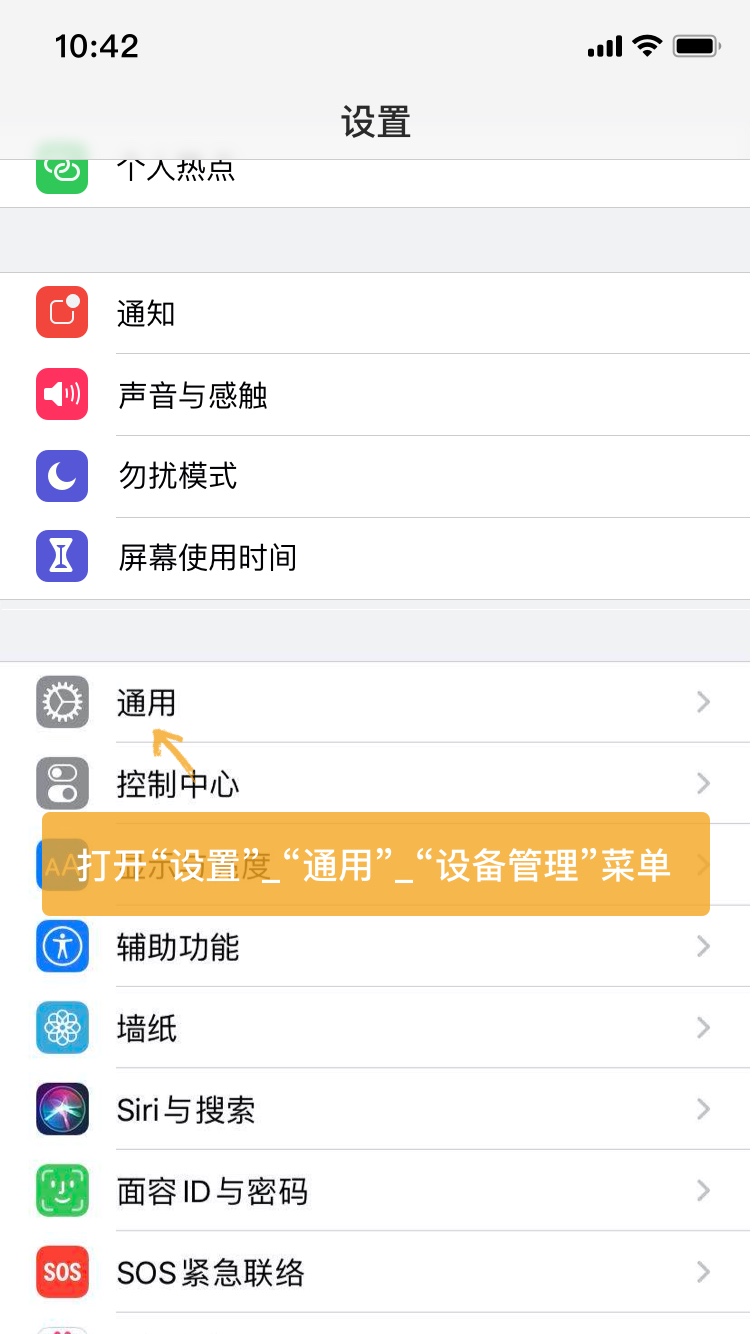Open 控制中心 settings
This screenshot has width=752, height=1334.
[376, 784]
